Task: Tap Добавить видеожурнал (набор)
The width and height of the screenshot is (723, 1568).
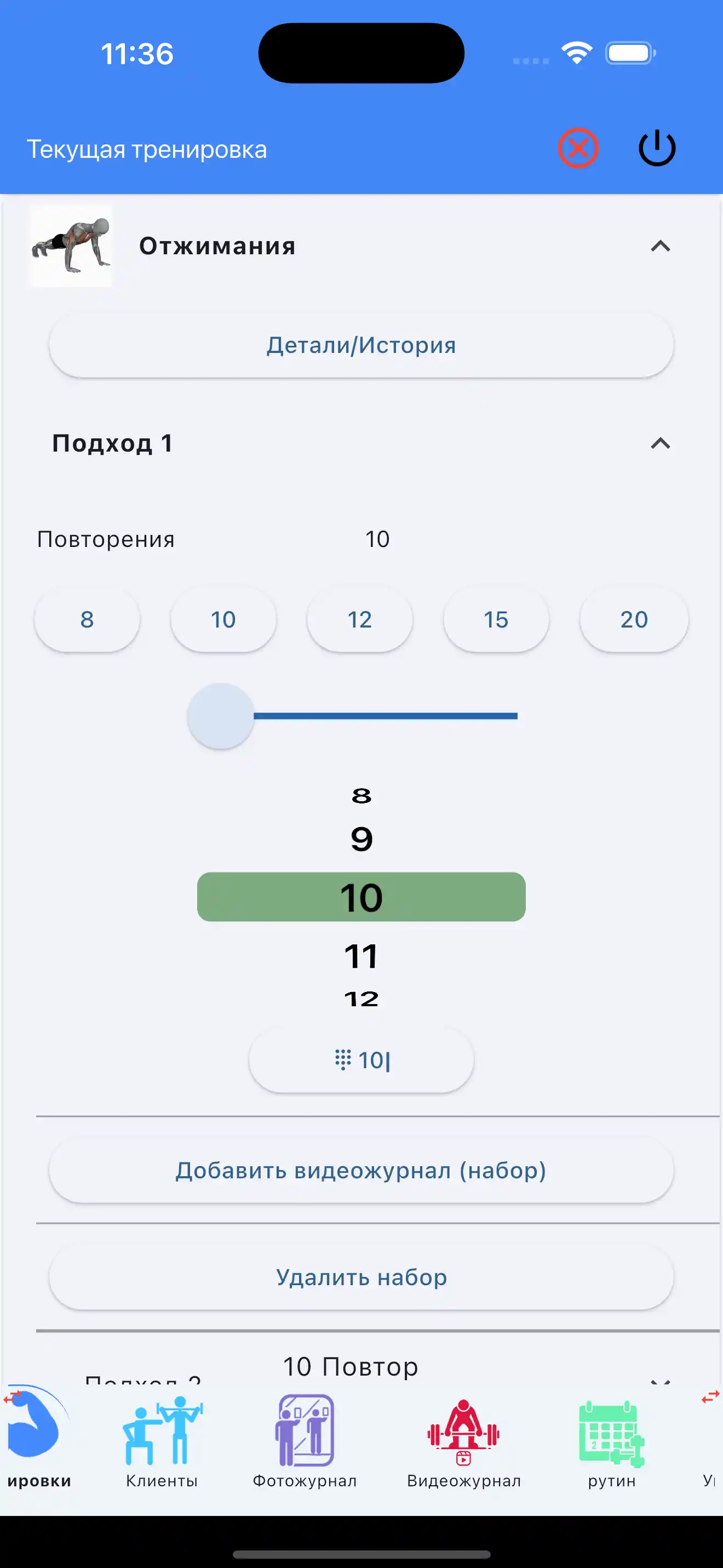Action: pos(361,1170)
